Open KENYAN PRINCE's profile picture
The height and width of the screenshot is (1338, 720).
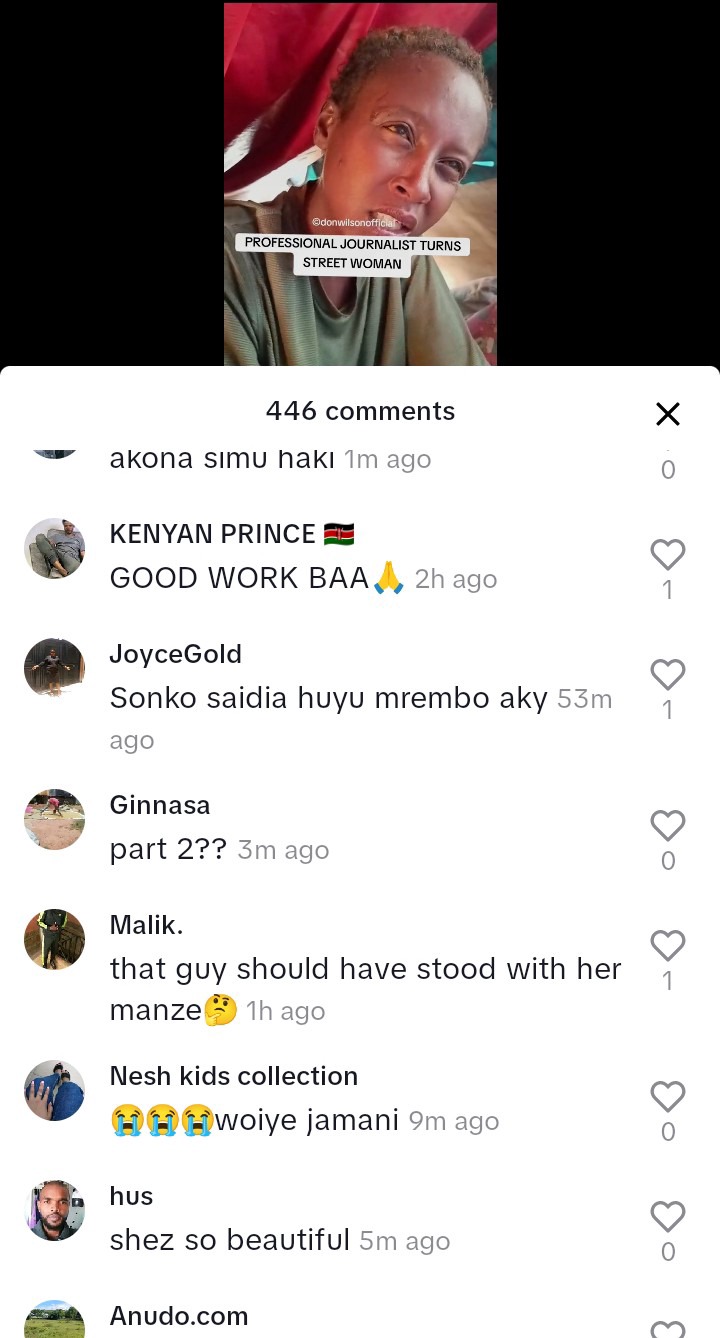coord(54,548)
